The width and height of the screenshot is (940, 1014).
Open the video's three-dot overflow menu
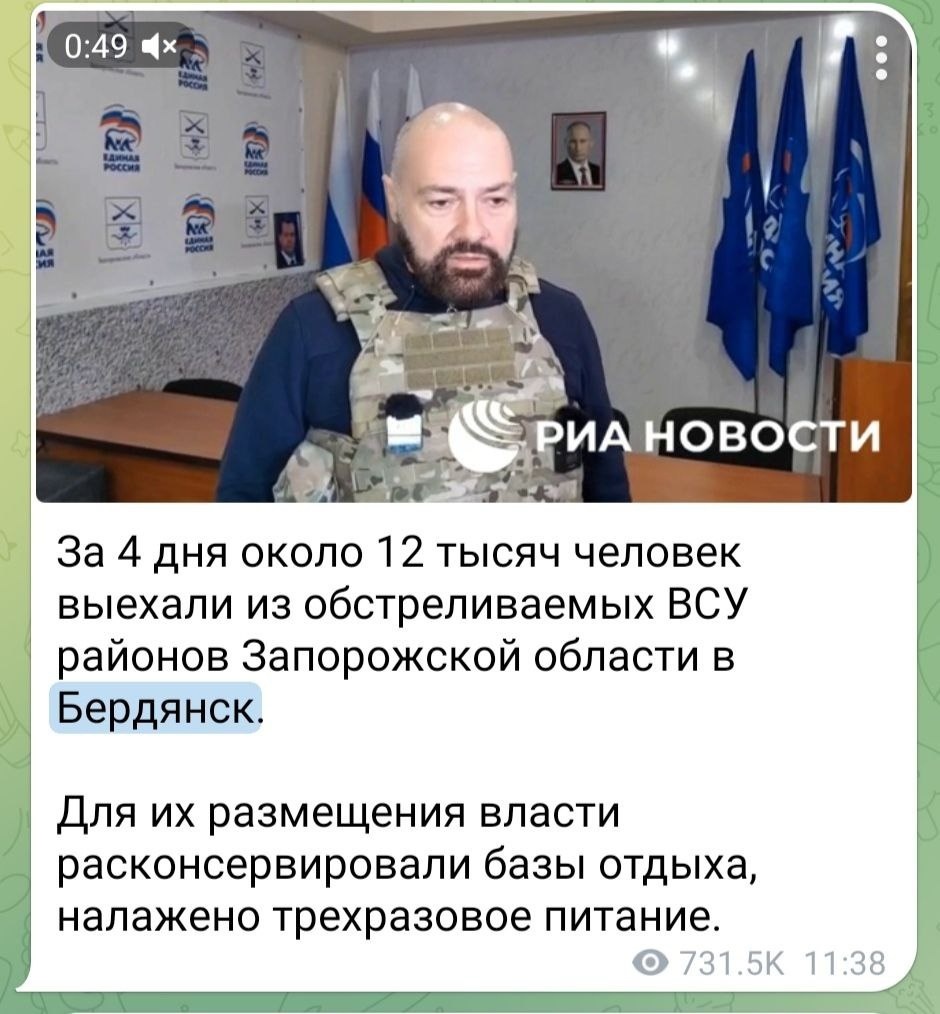[x=881, y=58]
